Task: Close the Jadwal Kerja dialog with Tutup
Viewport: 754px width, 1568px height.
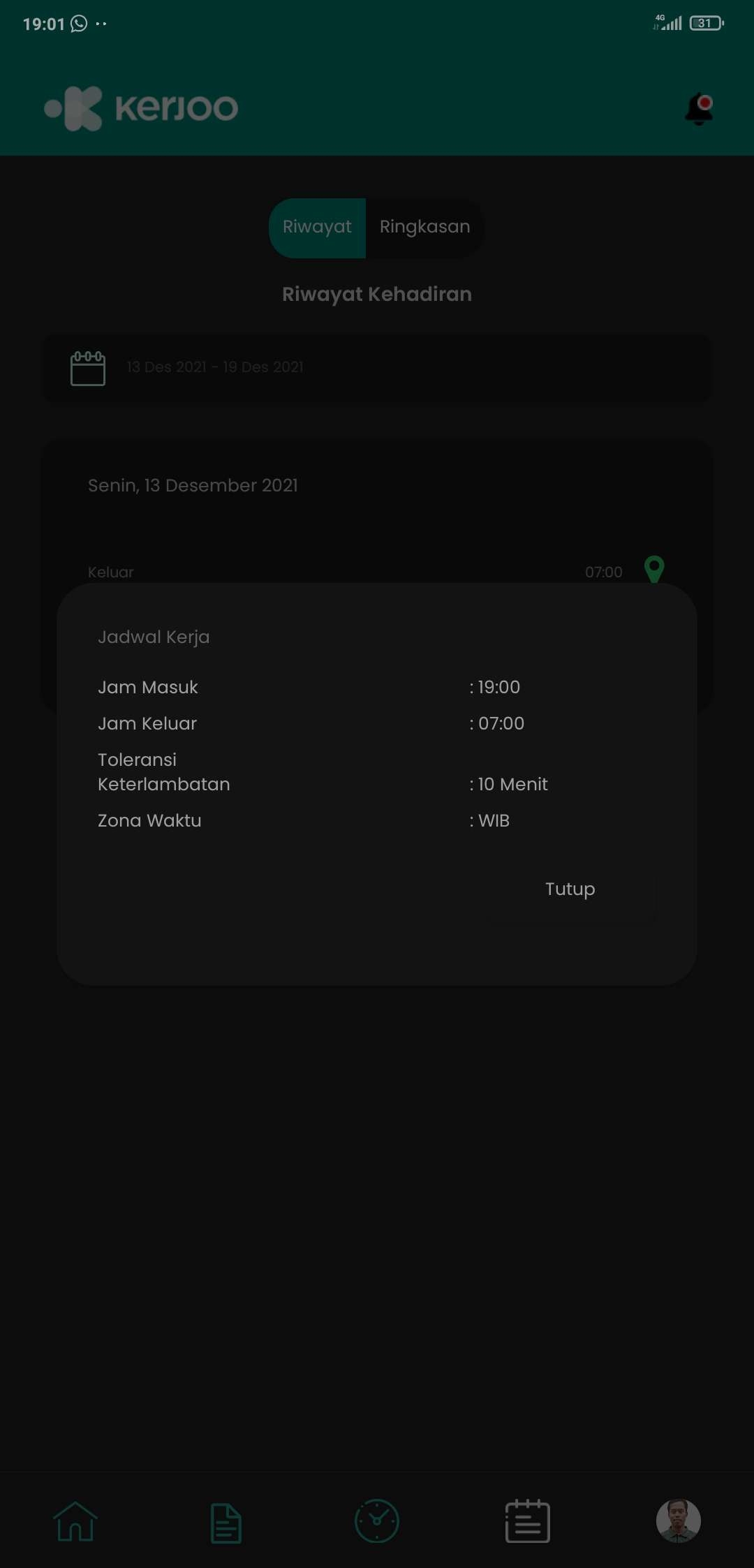Action: point(570,889)
